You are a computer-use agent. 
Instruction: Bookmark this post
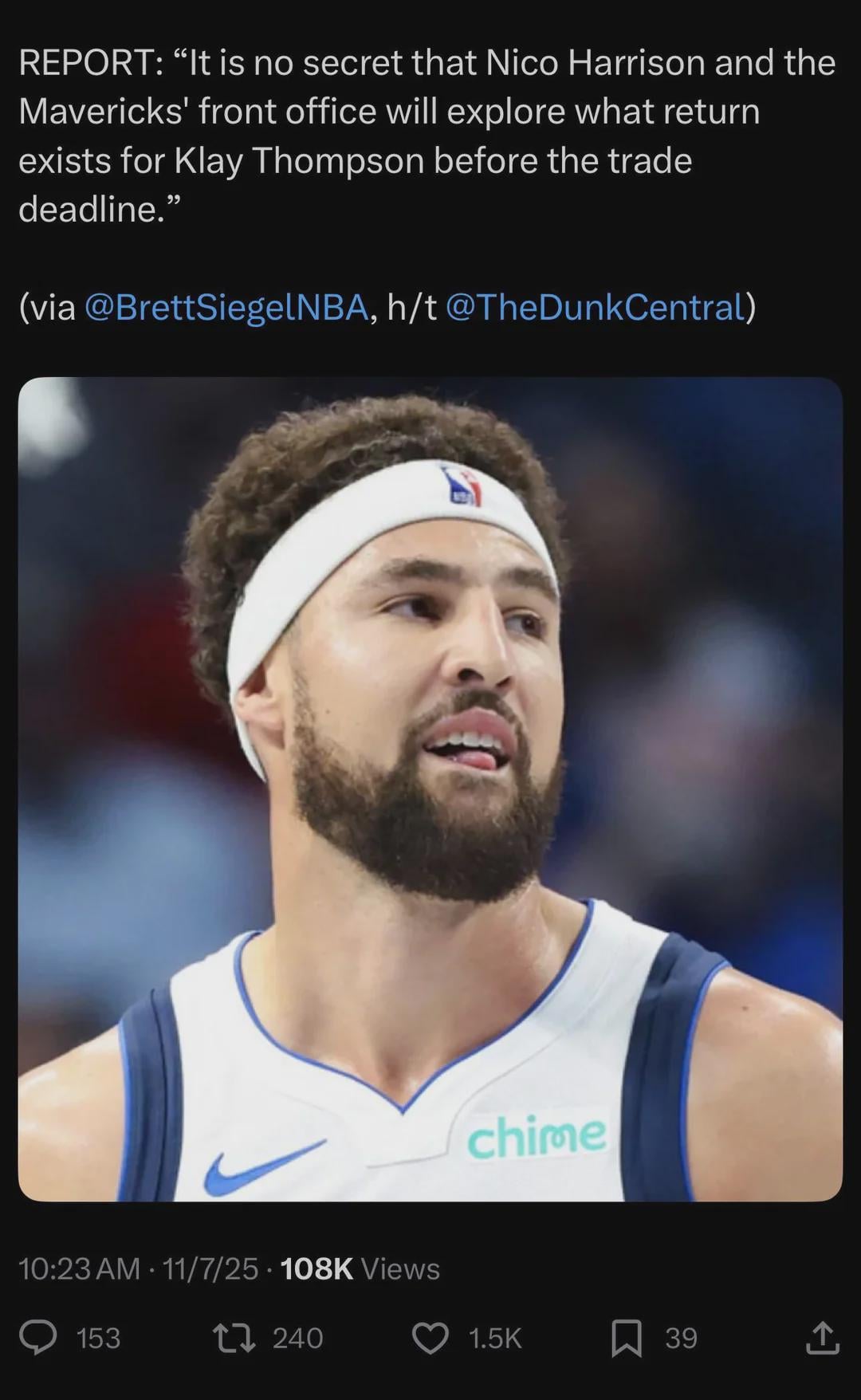coord(627,1338)
